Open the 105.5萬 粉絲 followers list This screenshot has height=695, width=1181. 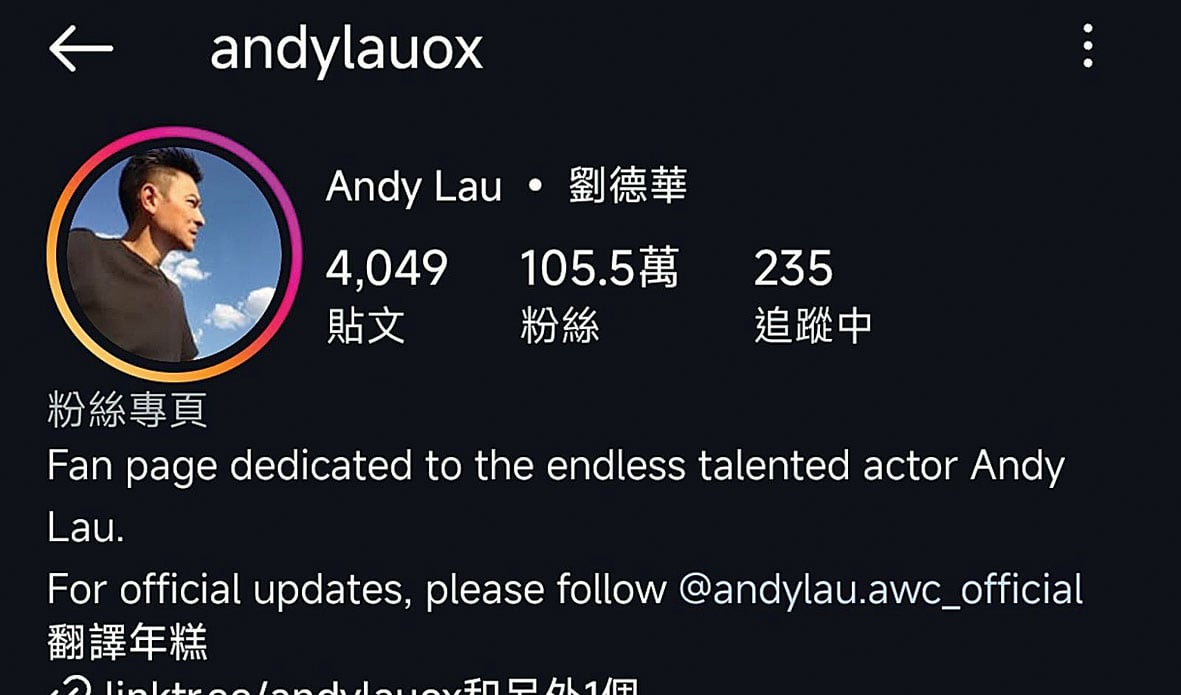tap(598, 295)
